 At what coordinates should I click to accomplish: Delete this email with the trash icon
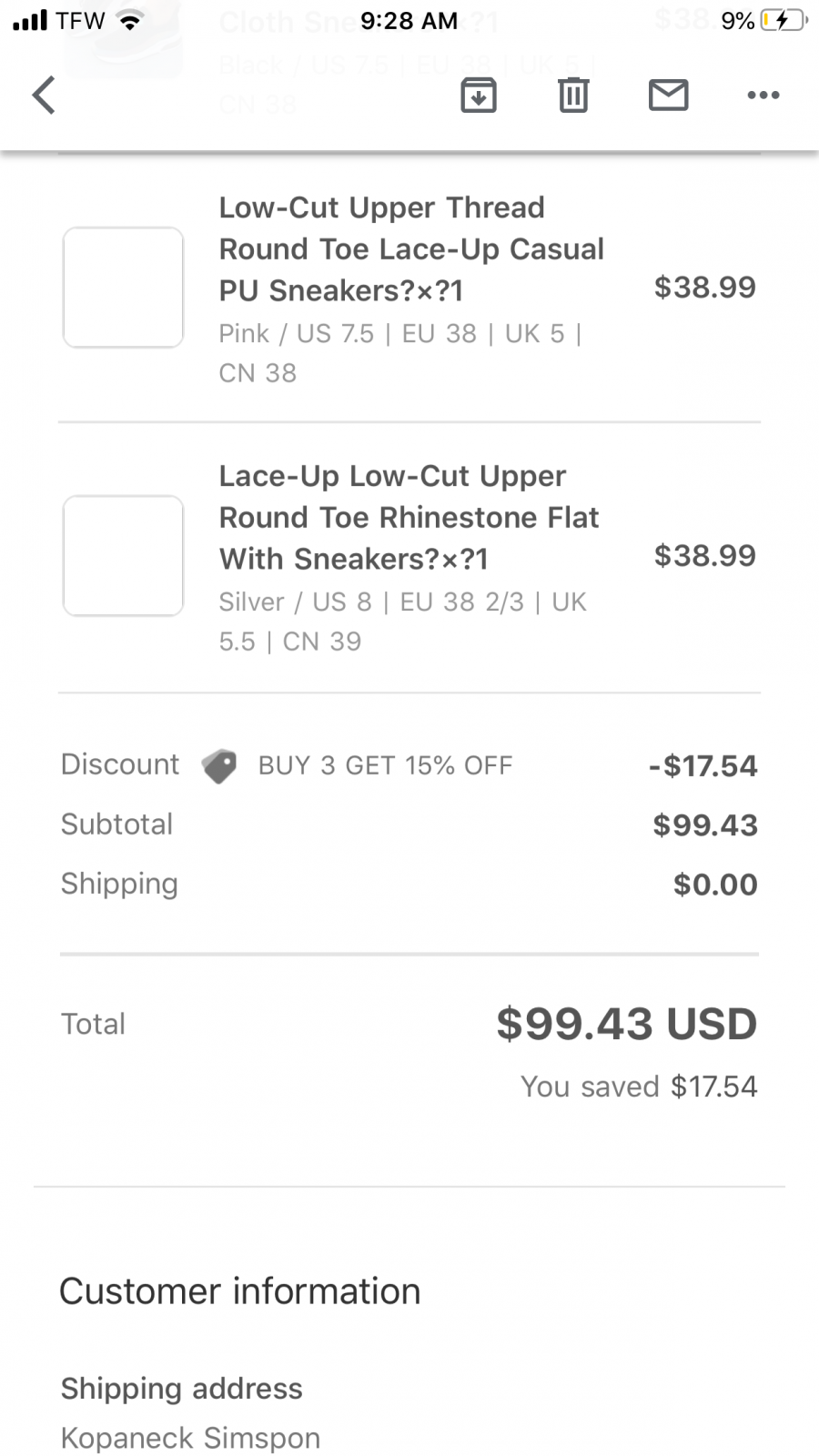pyautogui.click(x=573, y=95)
